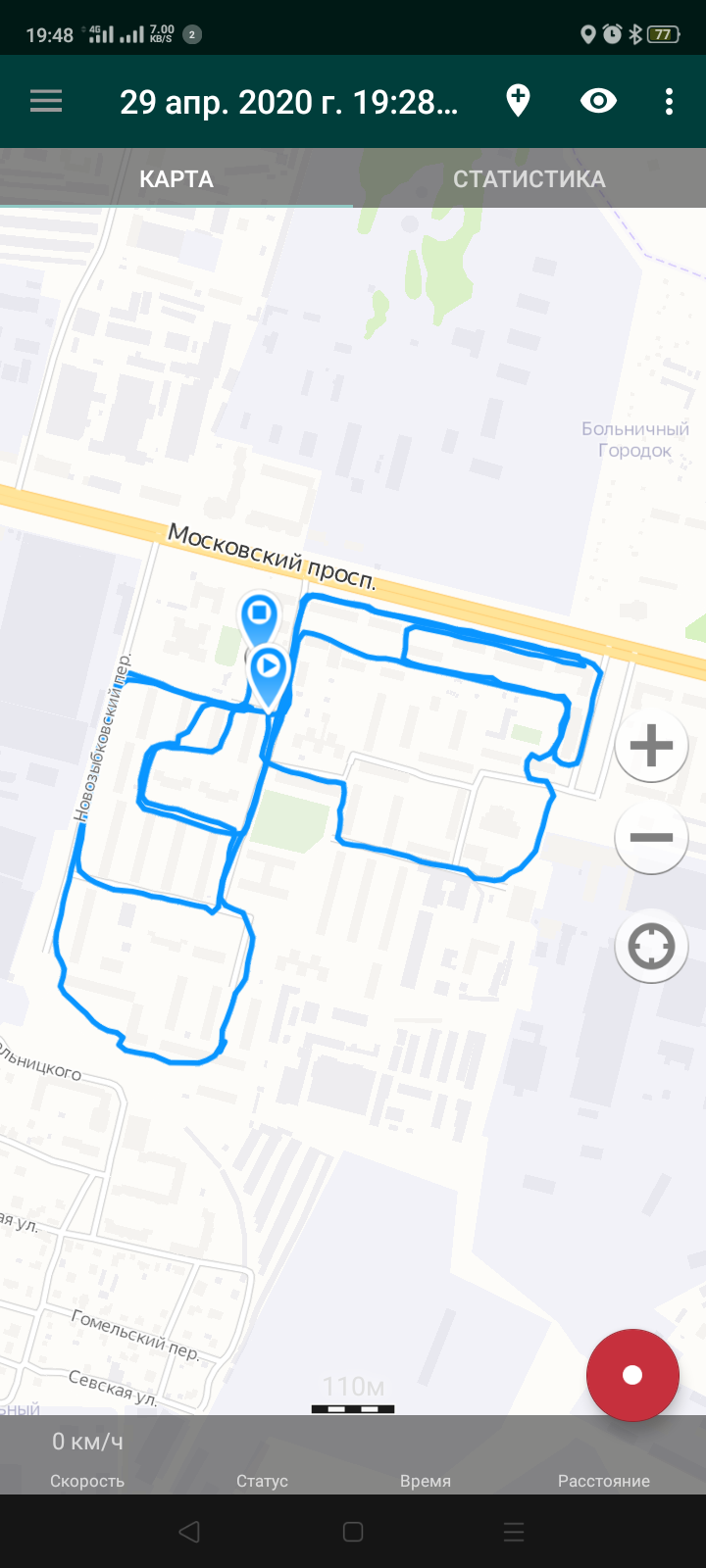Go to the home screen

[x=353, y=1532]
